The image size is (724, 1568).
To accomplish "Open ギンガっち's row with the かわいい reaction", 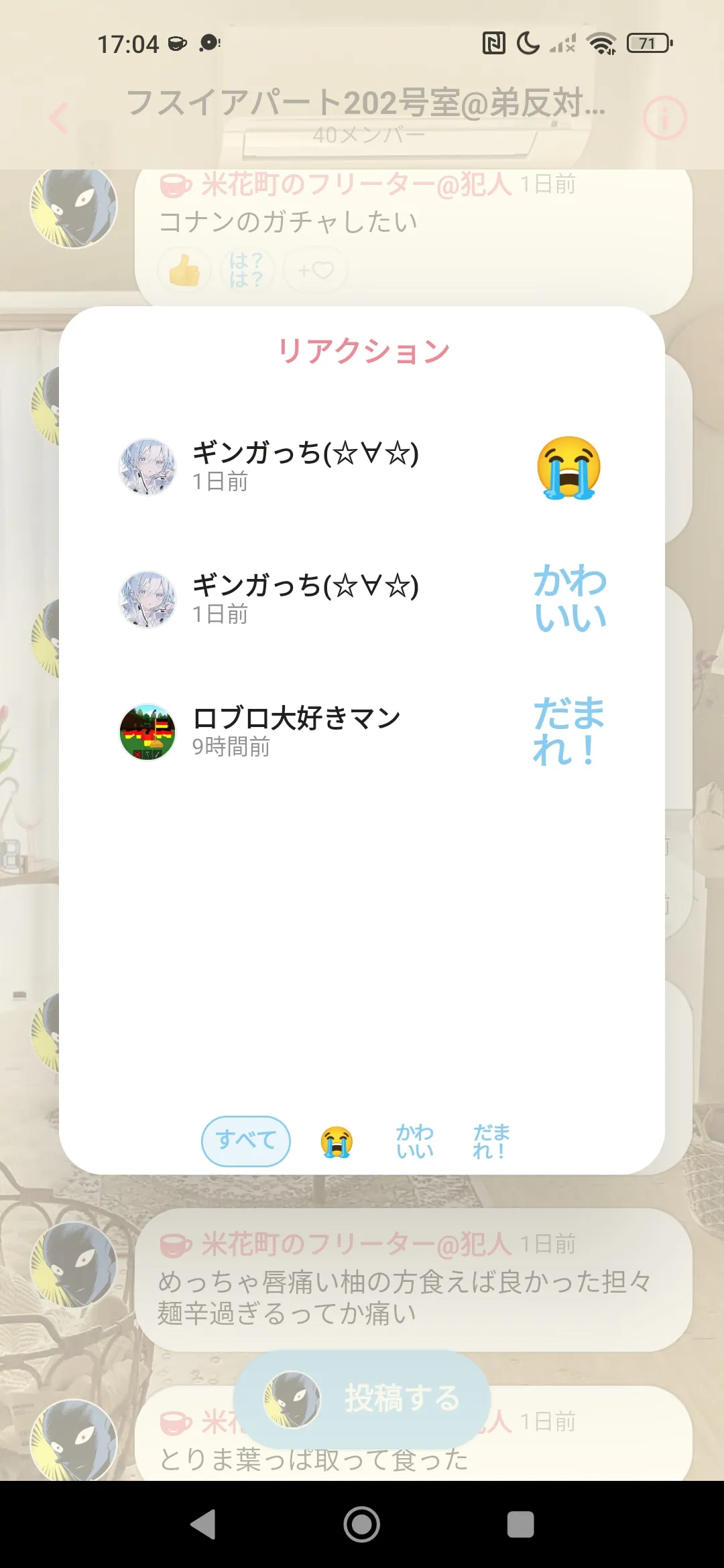I will (362, 600).
